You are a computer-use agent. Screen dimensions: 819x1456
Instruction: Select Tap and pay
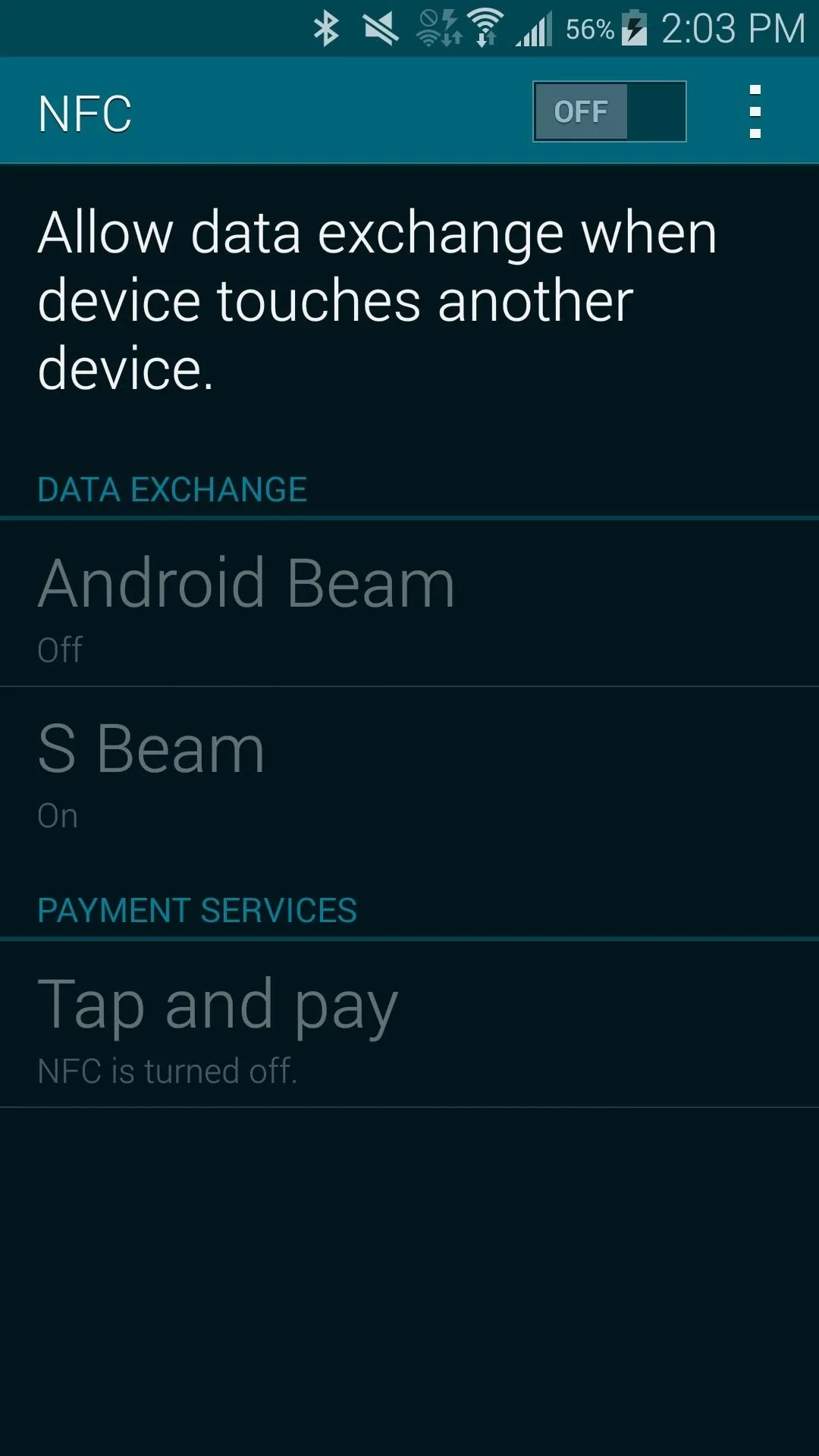pos(409,1025)
